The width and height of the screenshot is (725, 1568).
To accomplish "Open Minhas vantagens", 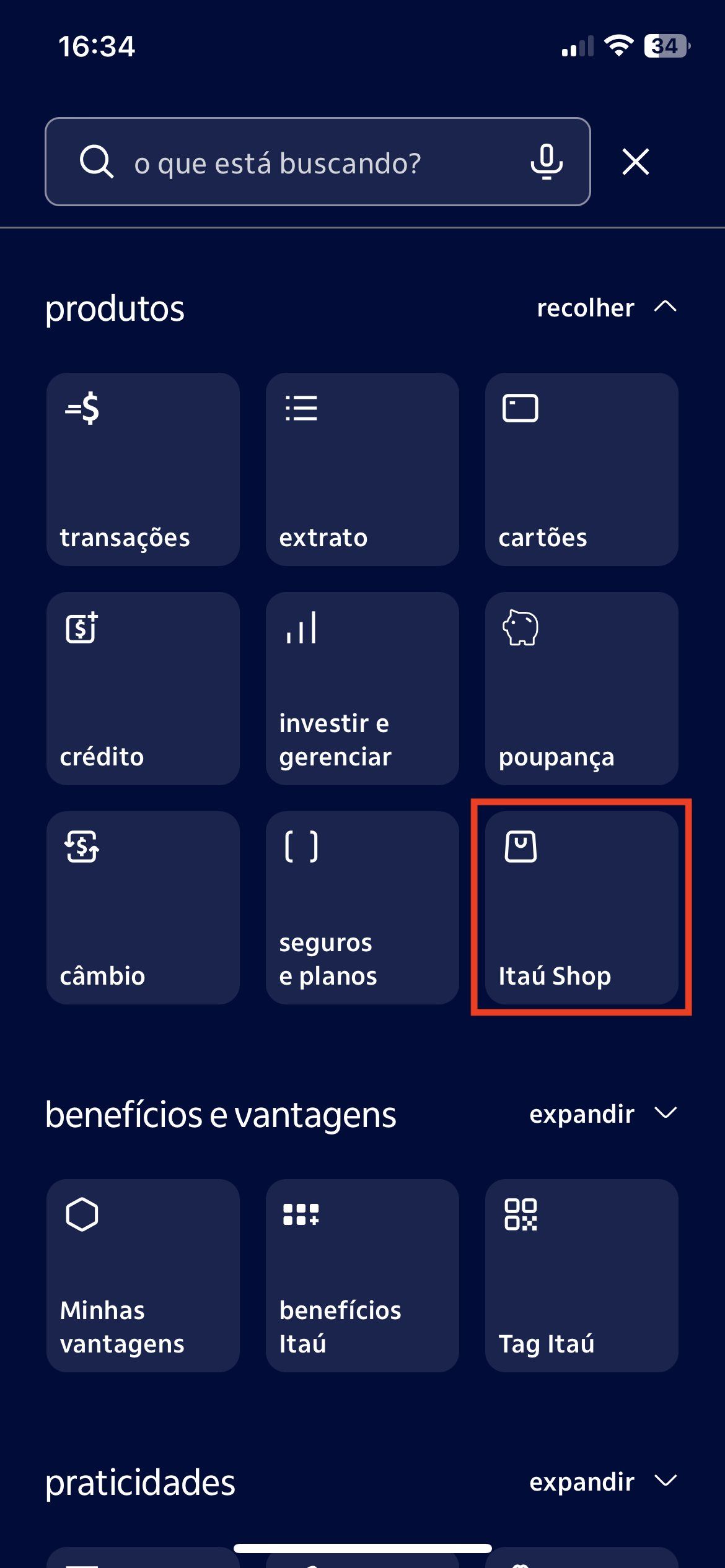I will coord(143,1276).
